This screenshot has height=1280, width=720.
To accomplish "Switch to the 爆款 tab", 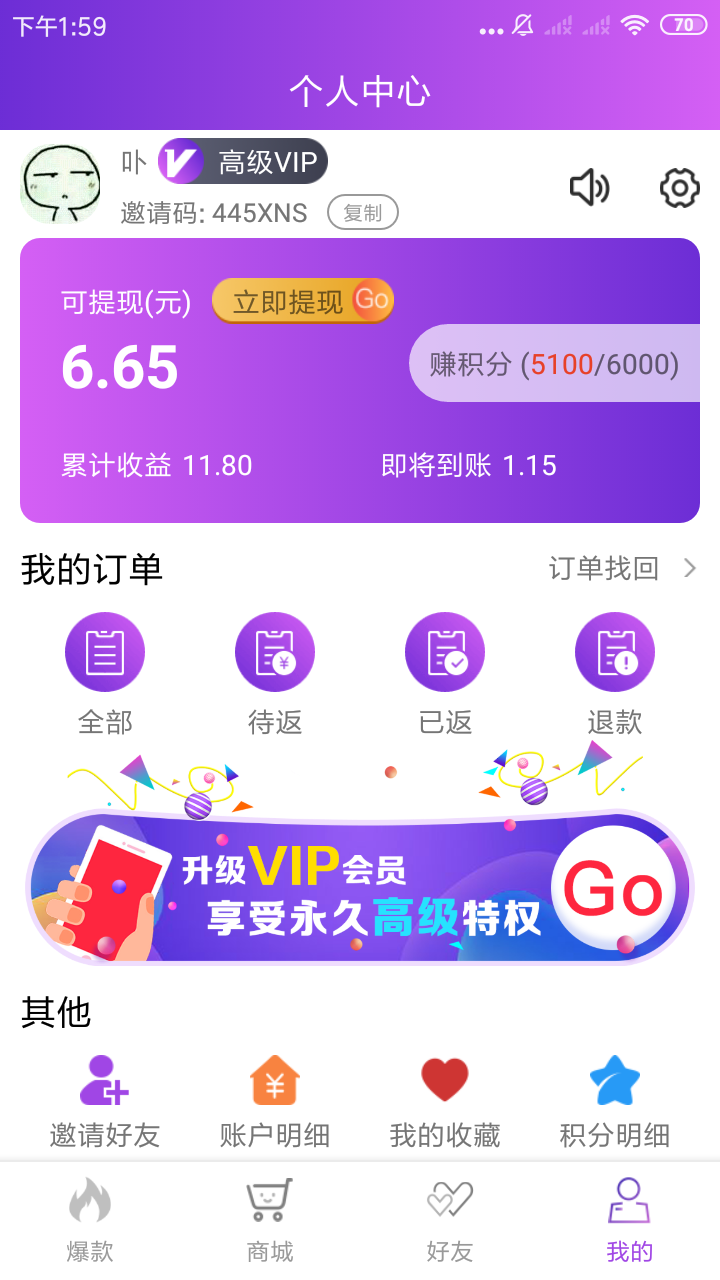I will [x=90, y=1220].
